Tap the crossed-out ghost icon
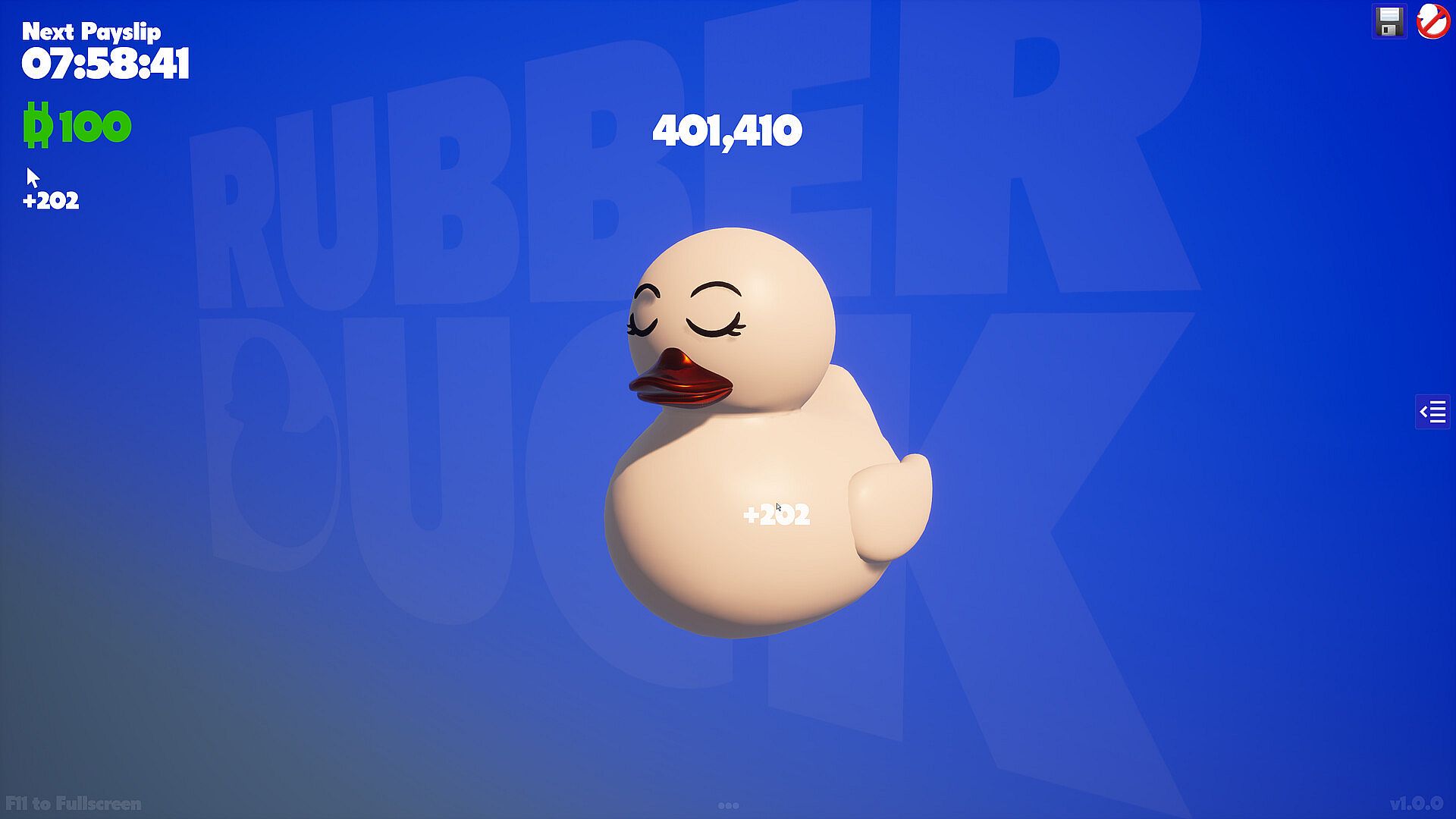The image size is (1456, 819). [1432, 21]
